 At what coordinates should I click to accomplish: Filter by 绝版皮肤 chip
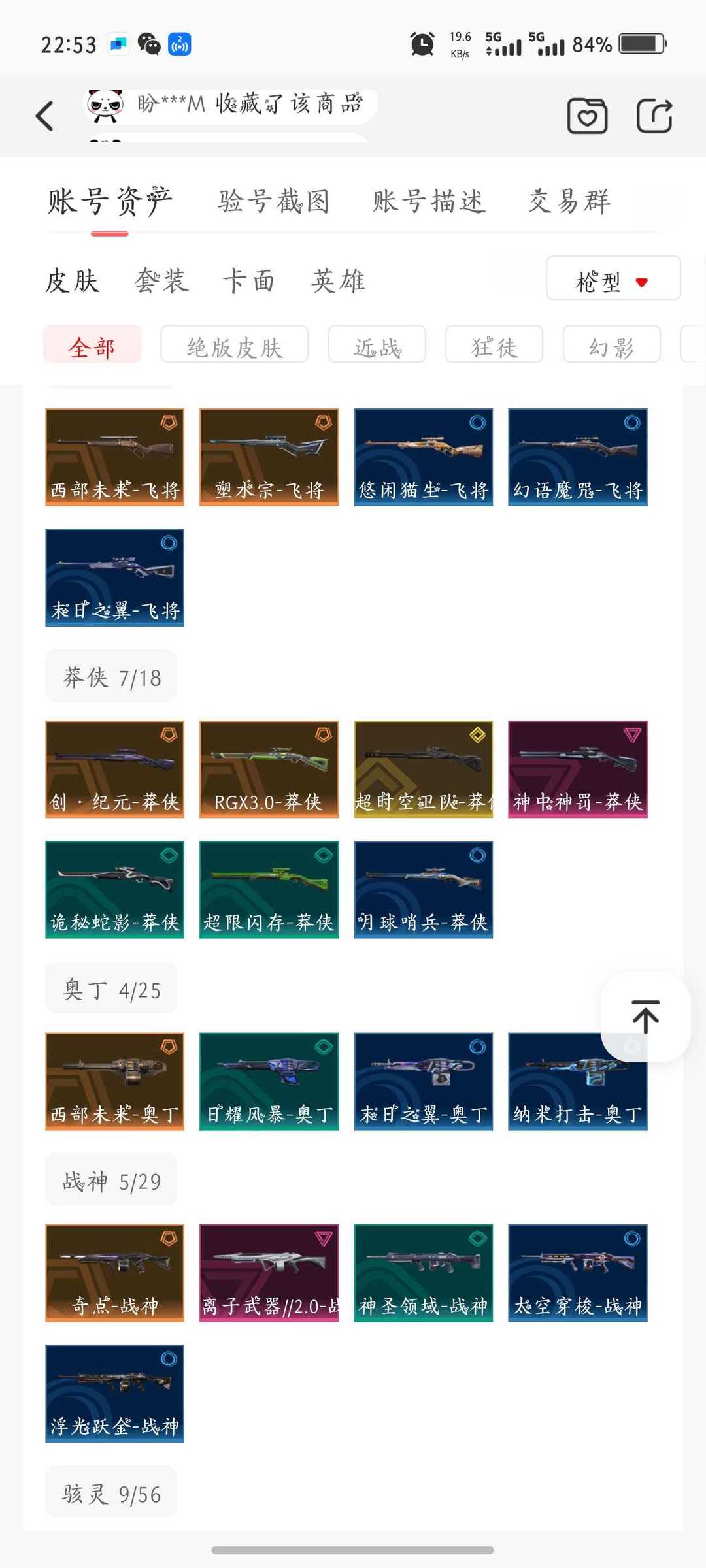click(x=234, y=344)
